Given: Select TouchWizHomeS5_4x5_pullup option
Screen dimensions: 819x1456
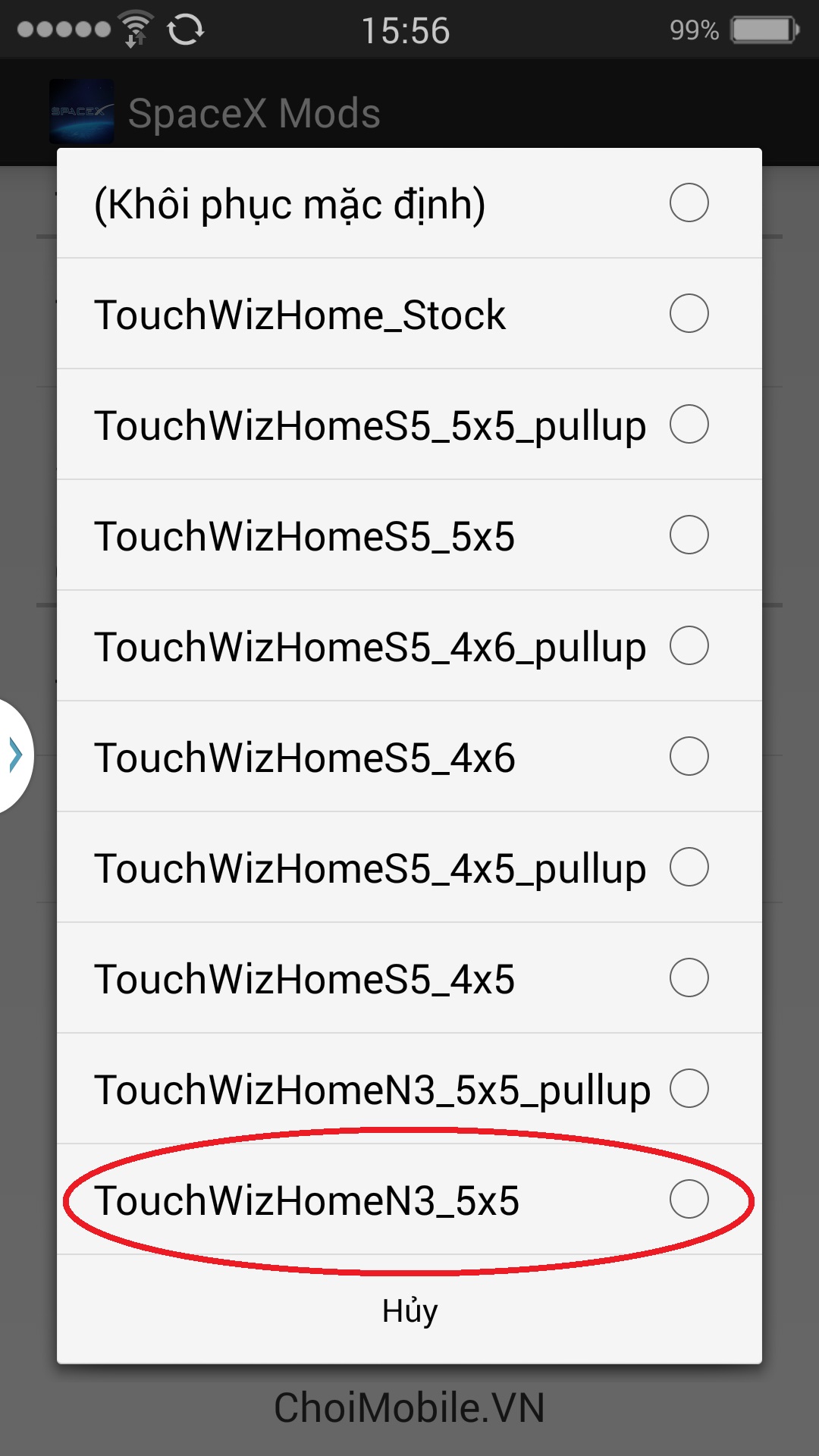Looking at the screenshot, I should [x=409, y=868].
